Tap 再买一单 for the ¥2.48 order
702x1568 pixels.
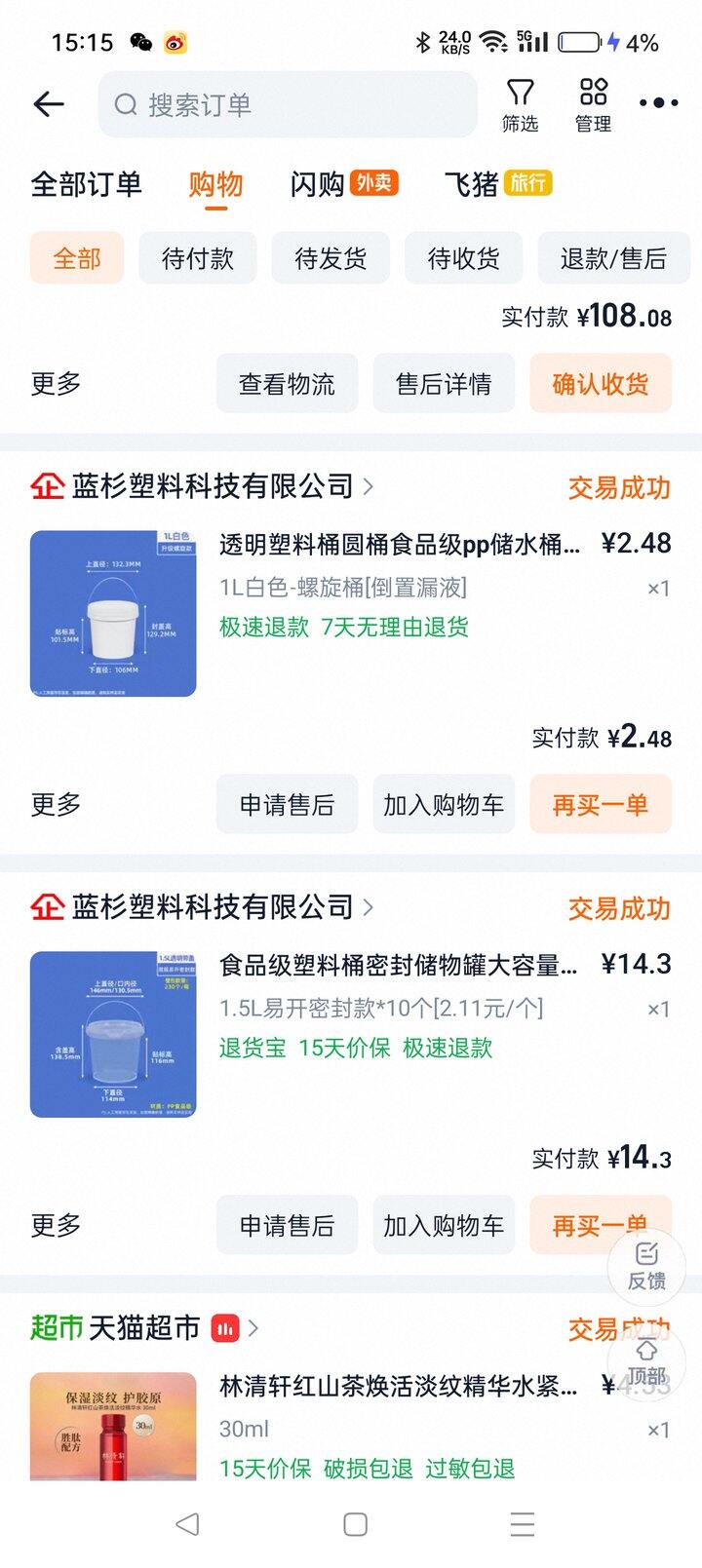click(x=600, y=805)
